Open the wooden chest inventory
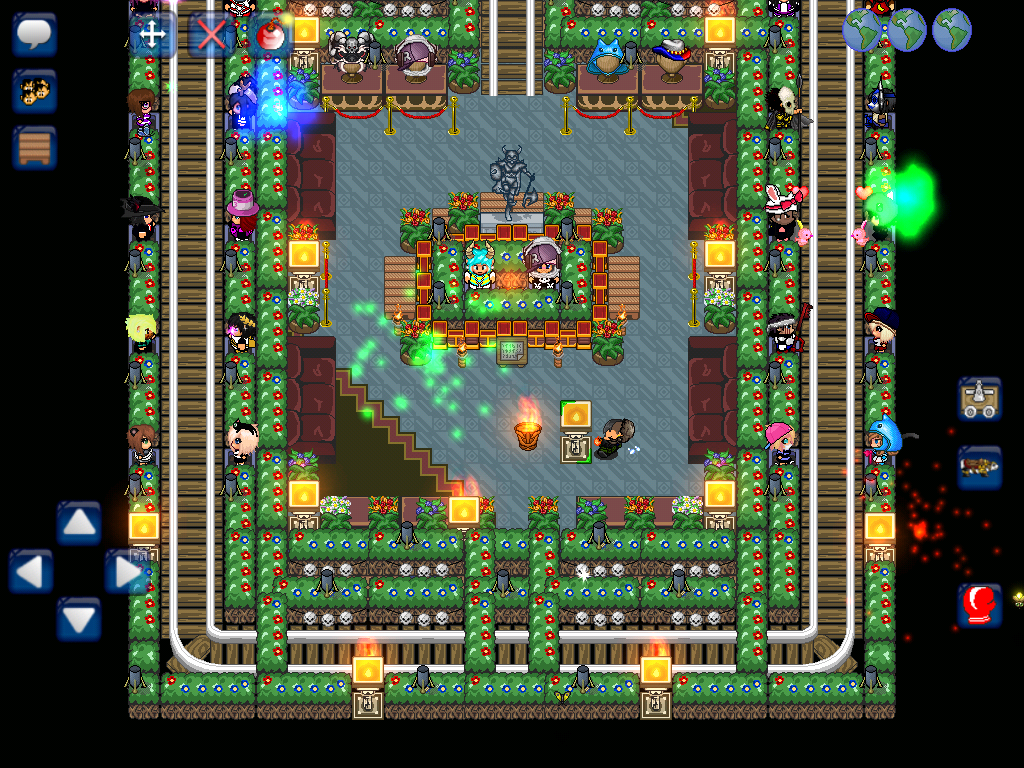1024x768 pixels. click(35, 147)
